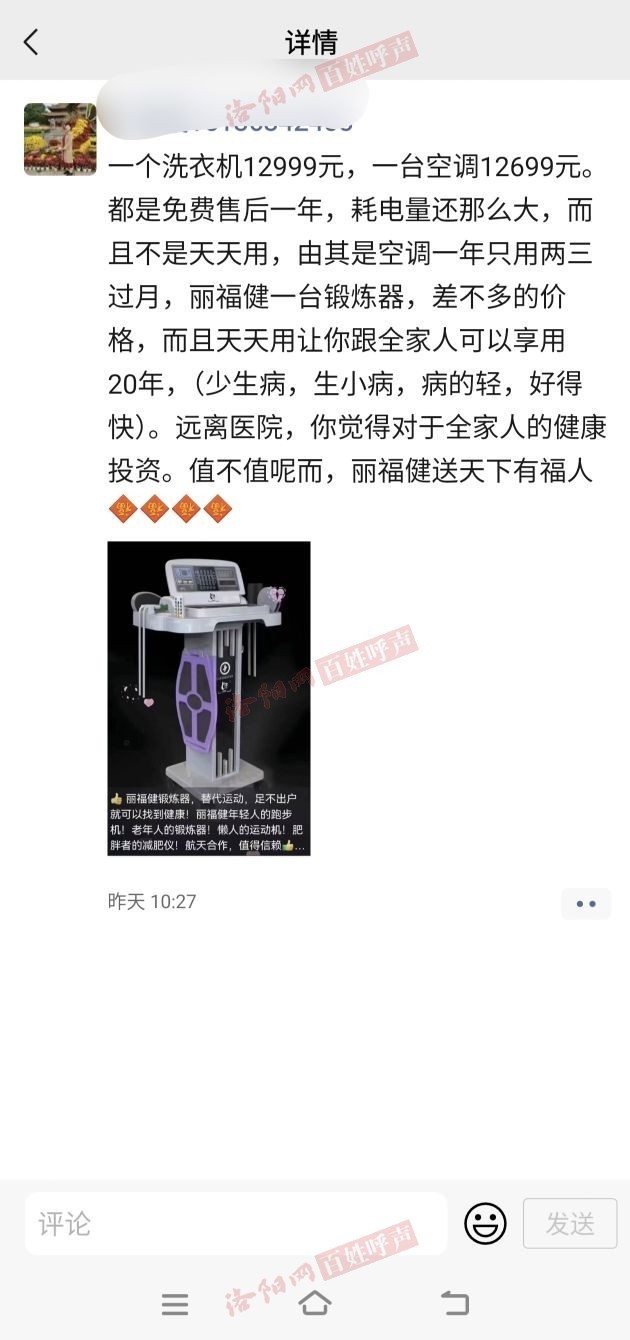Go to the system home screen
630x1340 pixels.
(x=315, y=1303)
